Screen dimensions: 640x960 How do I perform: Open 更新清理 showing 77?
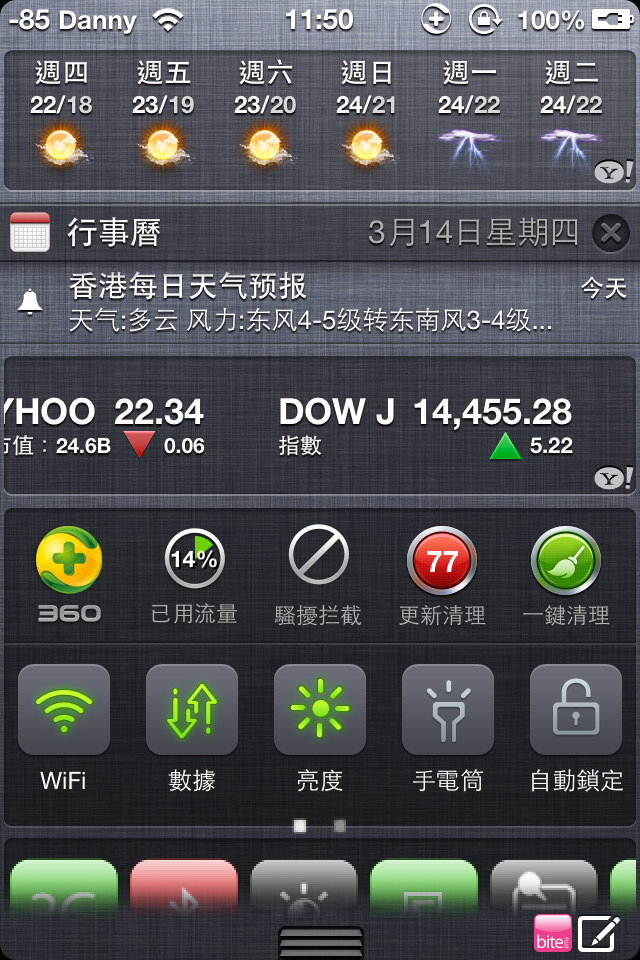442,560
